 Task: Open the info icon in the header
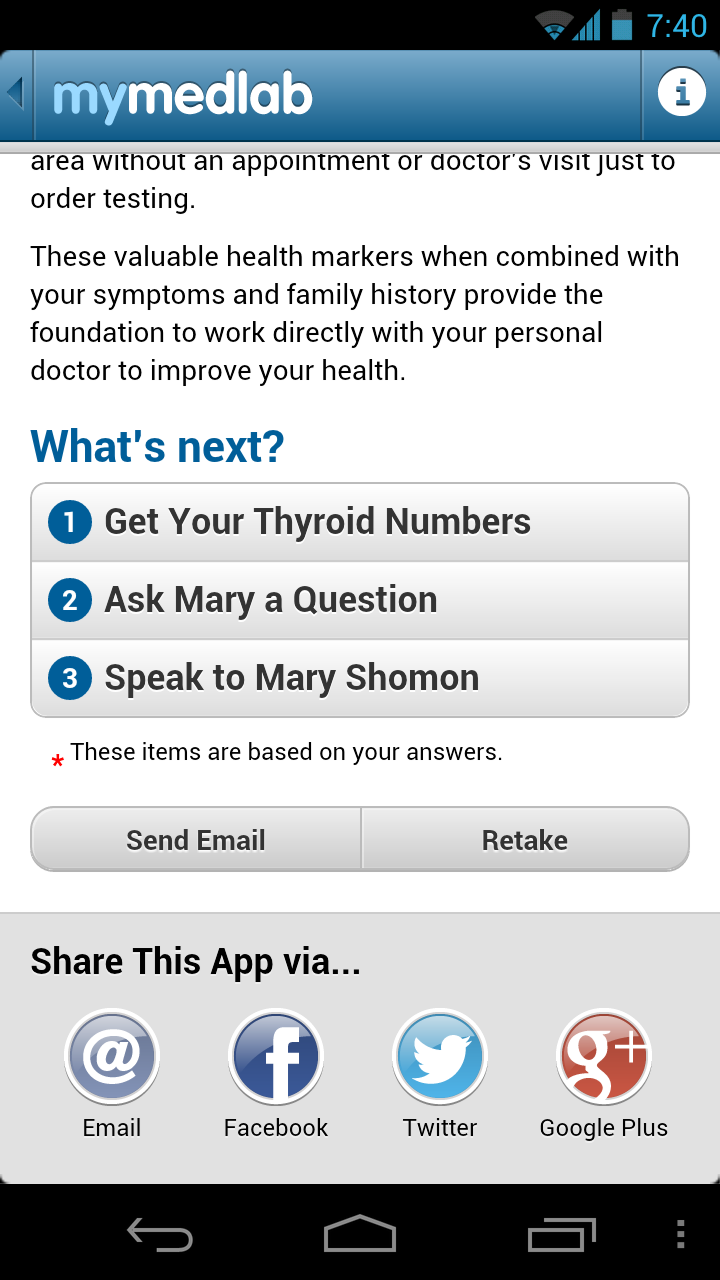click(x=681, y=94)
